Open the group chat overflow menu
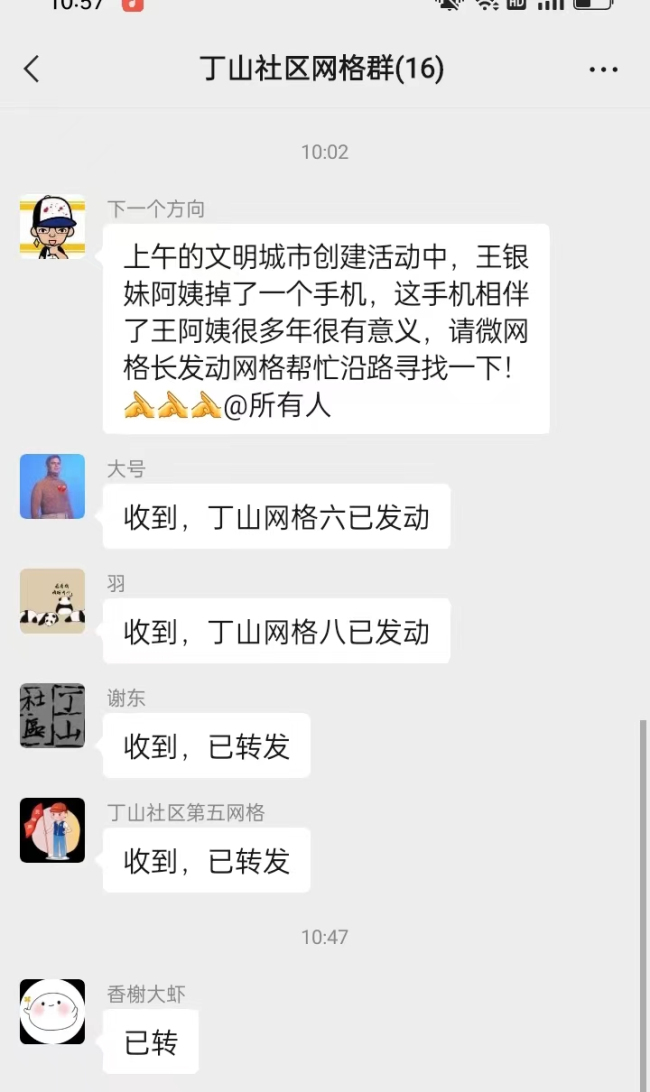650x1092 pixels. 603,70
